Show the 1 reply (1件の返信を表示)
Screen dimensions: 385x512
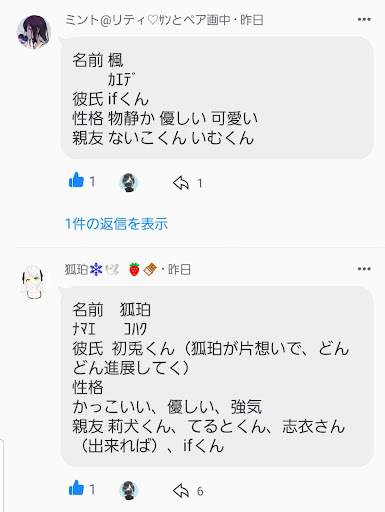[116, 224]
